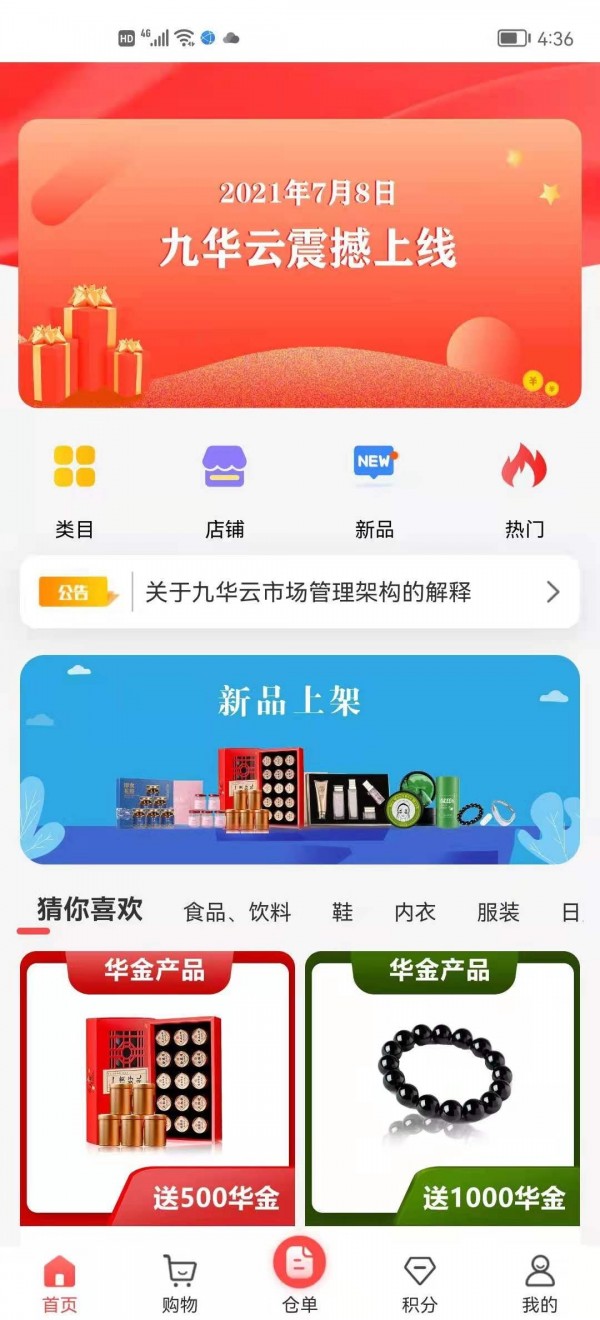This screenshot has width=600, height=1320.
Task: Open the 新品上架 banner
Action: tap(300, 760)
